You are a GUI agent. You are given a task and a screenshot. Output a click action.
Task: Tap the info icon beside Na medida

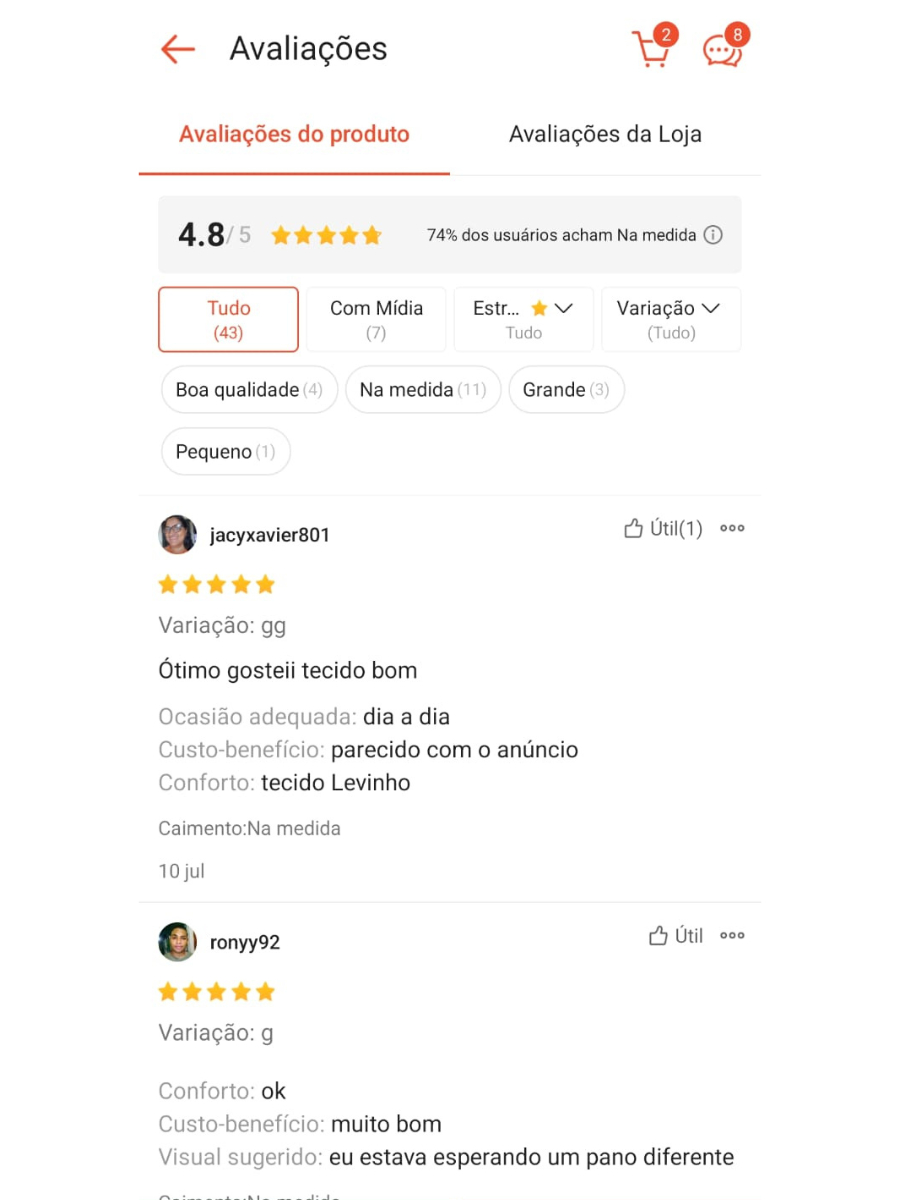point(713,235)
